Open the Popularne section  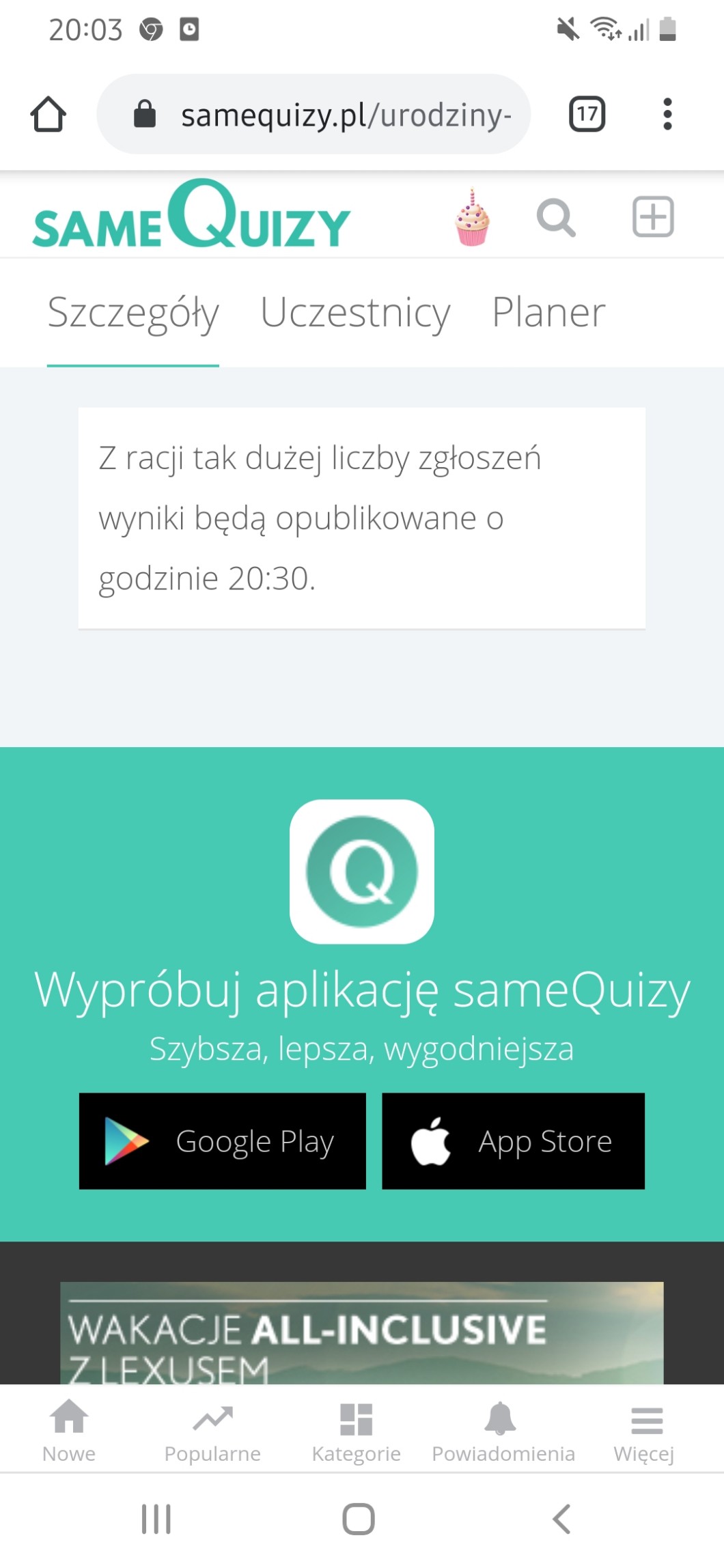[x=212, y=1430]
